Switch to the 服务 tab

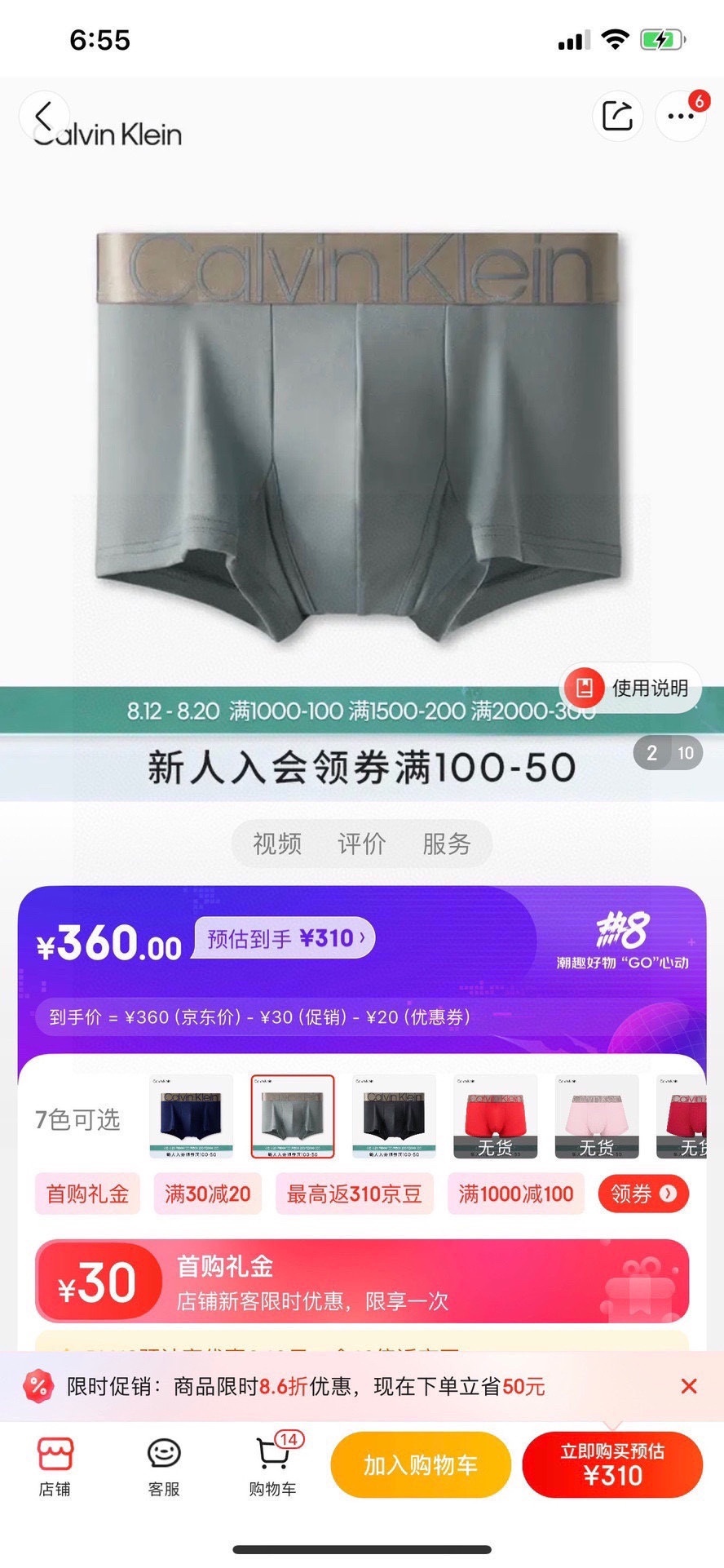[x=446, y=844]
